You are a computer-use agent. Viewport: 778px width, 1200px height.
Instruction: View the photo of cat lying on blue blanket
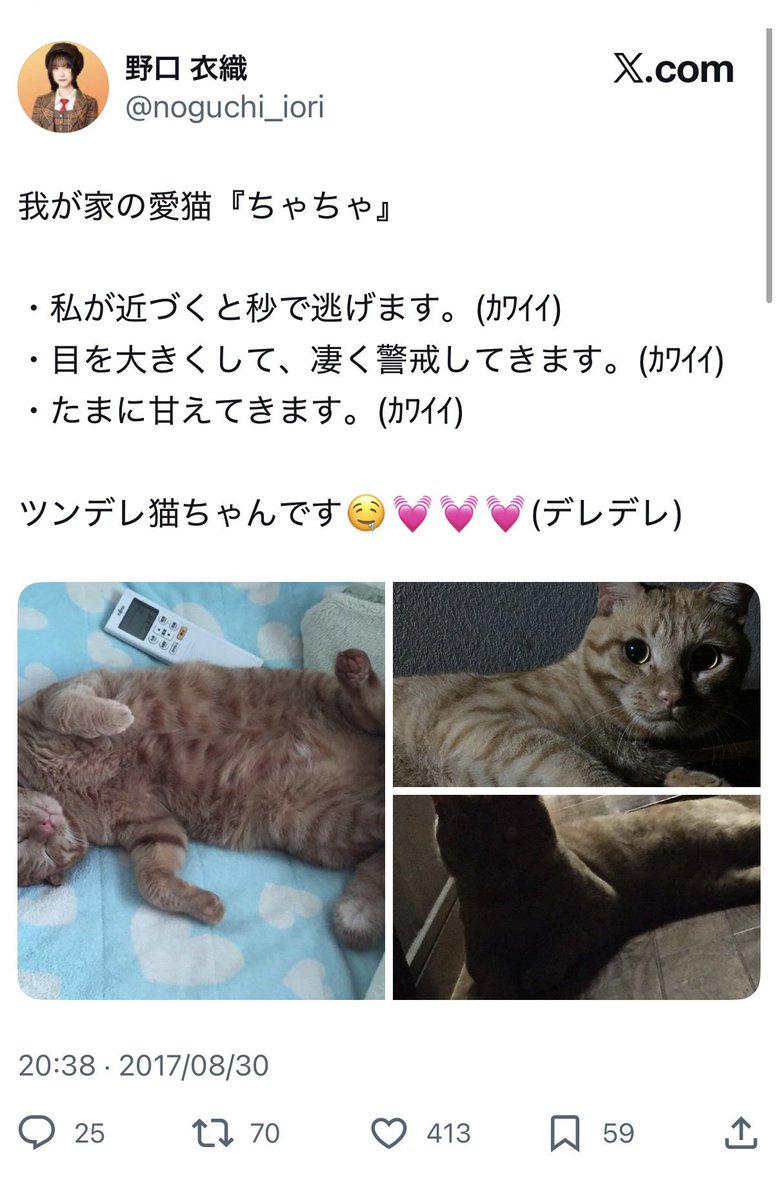(x=201, y=791)
